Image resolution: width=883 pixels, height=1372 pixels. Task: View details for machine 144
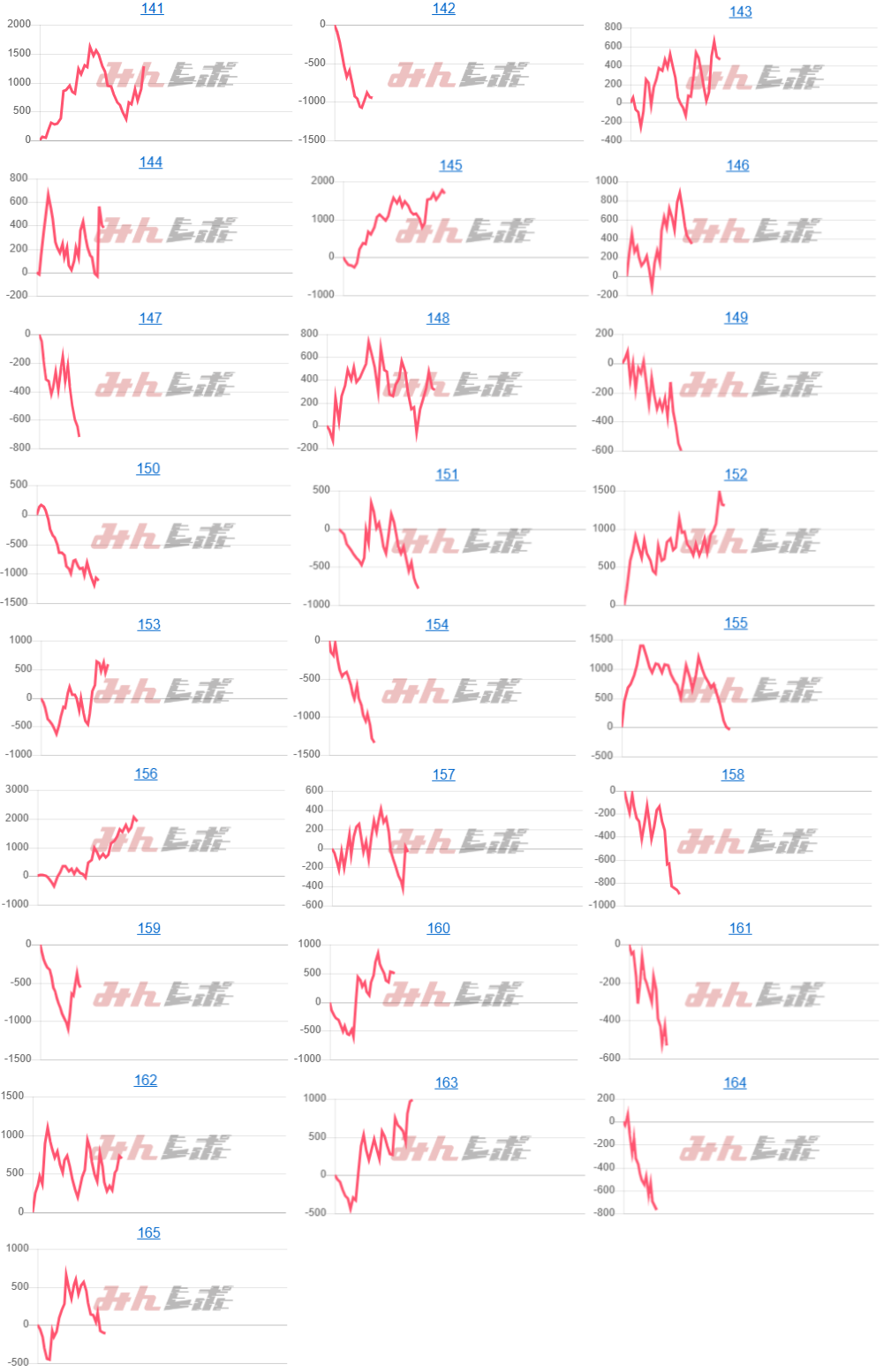[x=150, y=162]
